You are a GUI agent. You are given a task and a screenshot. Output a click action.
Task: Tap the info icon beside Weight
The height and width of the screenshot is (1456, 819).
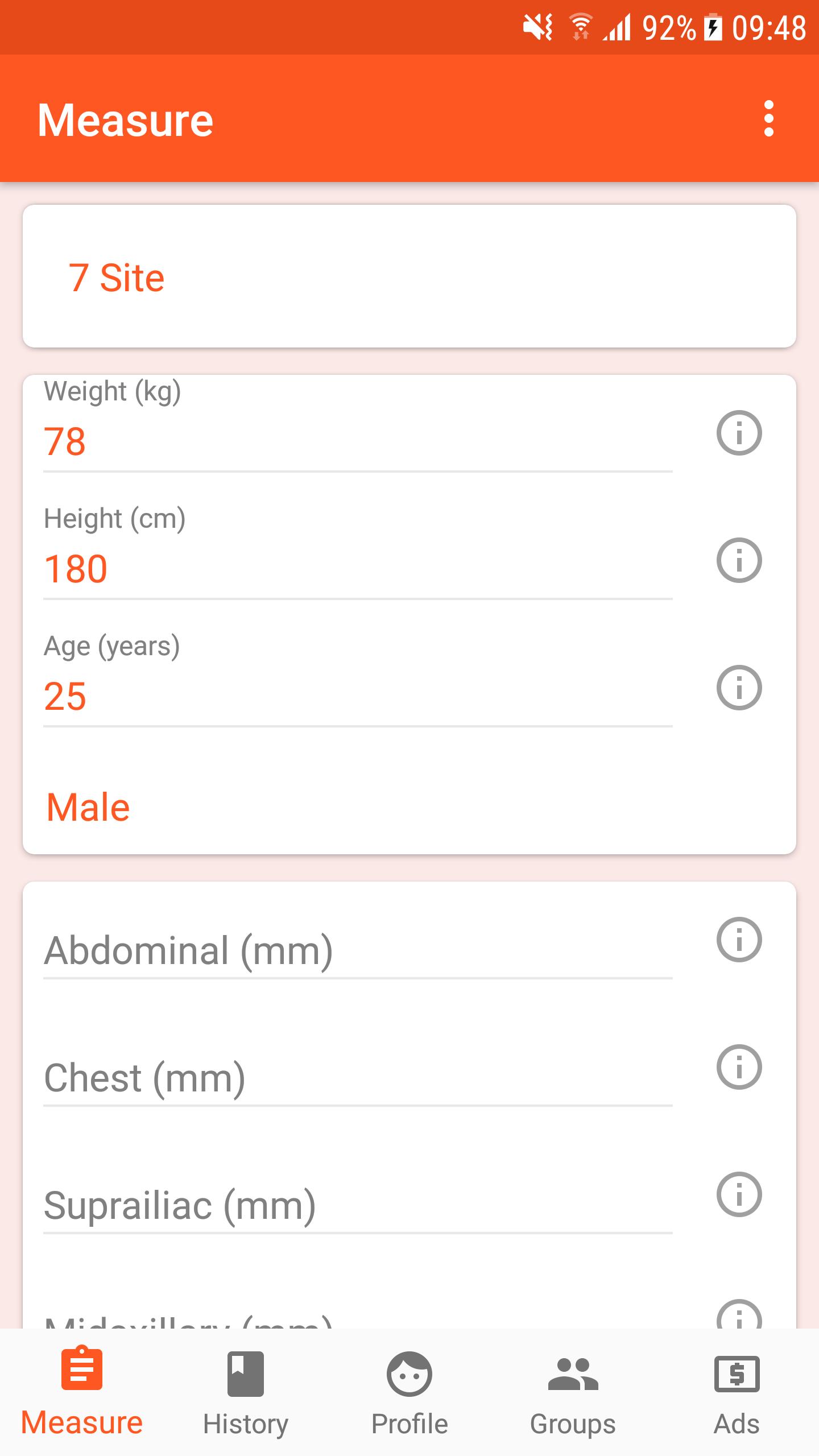pos(739,433)
